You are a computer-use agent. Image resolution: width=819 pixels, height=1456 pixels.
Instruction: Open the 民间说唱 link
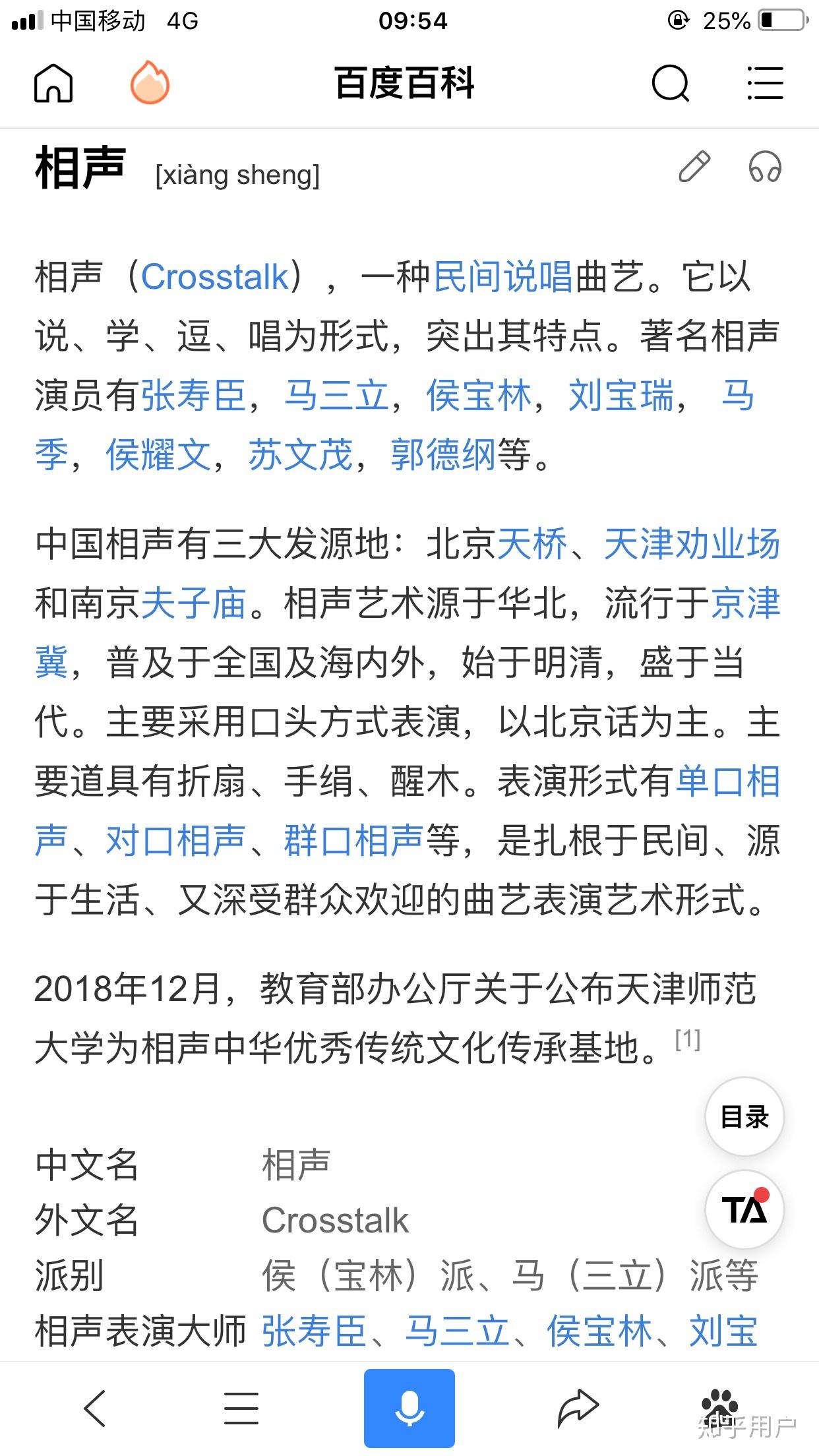503,276
